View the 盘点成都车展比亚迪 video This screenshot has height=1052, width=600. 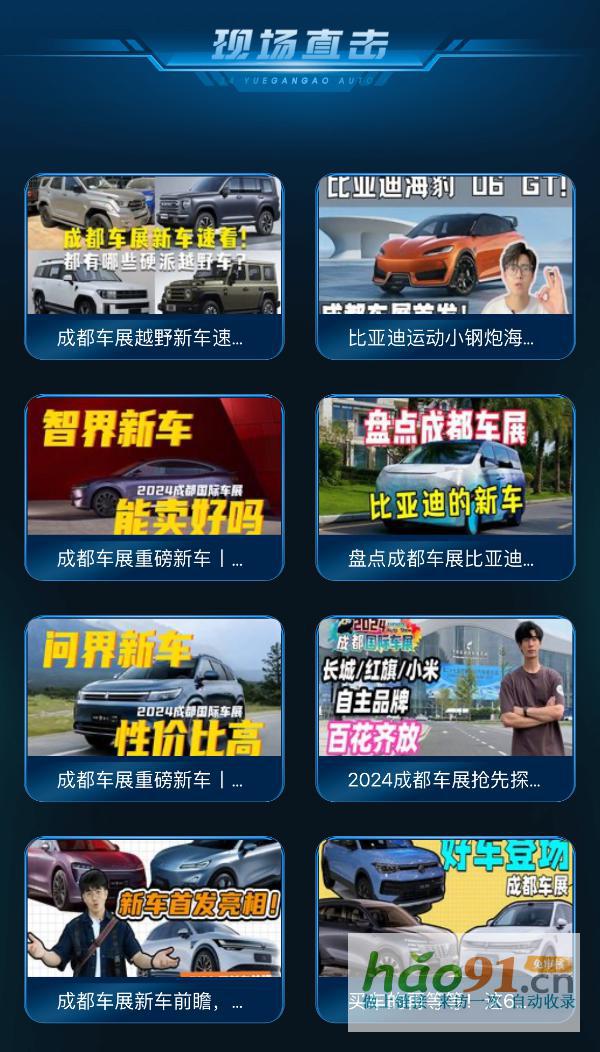(446, 487)
